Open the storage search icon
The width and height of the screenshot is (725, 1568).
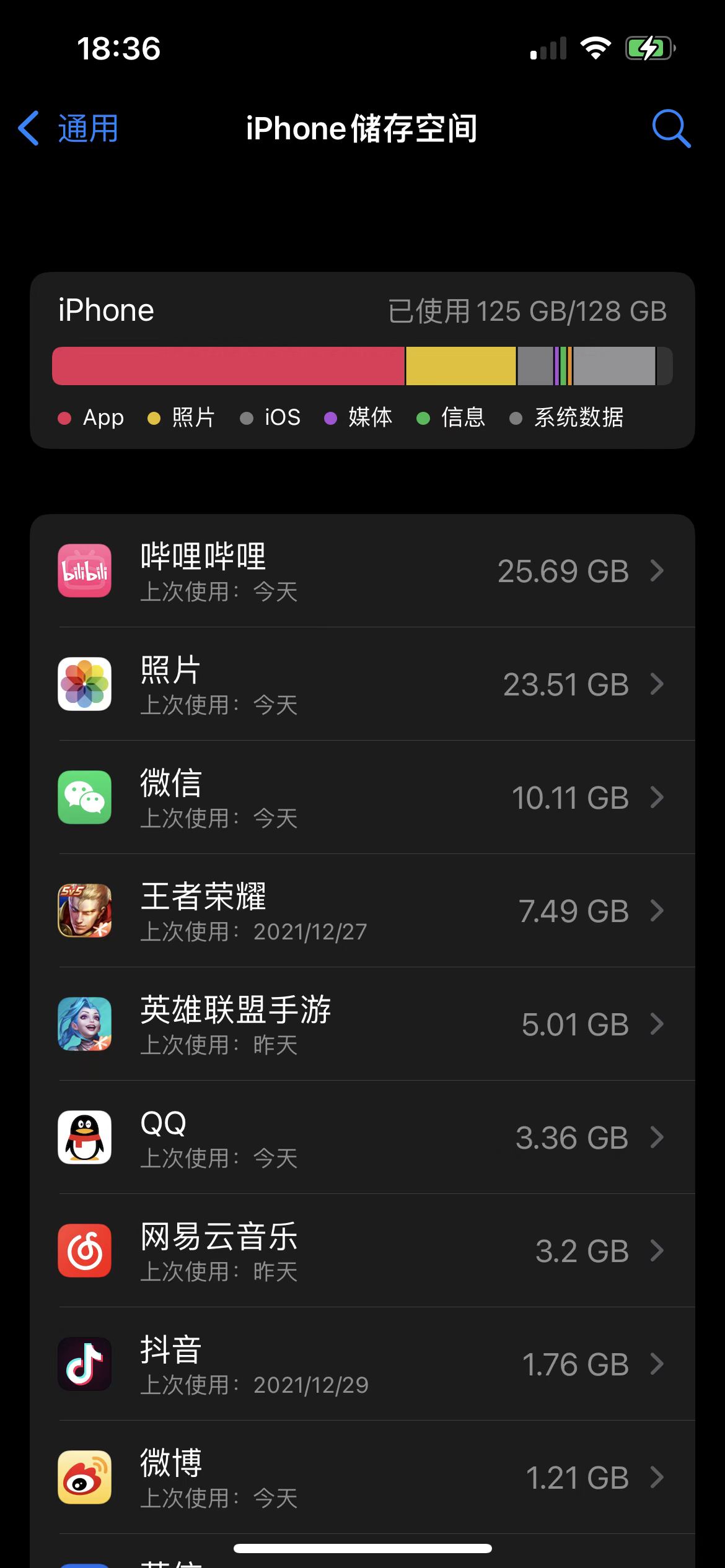[670, 128]
